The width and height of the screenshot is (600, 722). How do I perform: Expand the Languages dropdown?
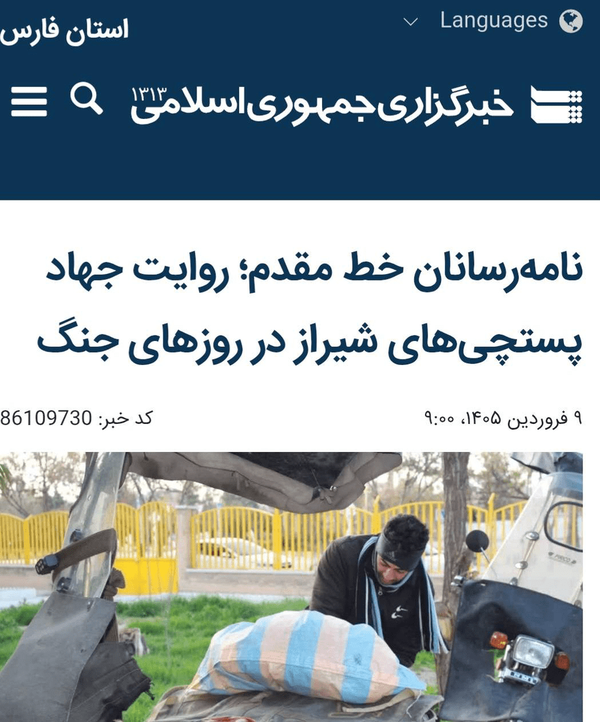pos(492,21)
